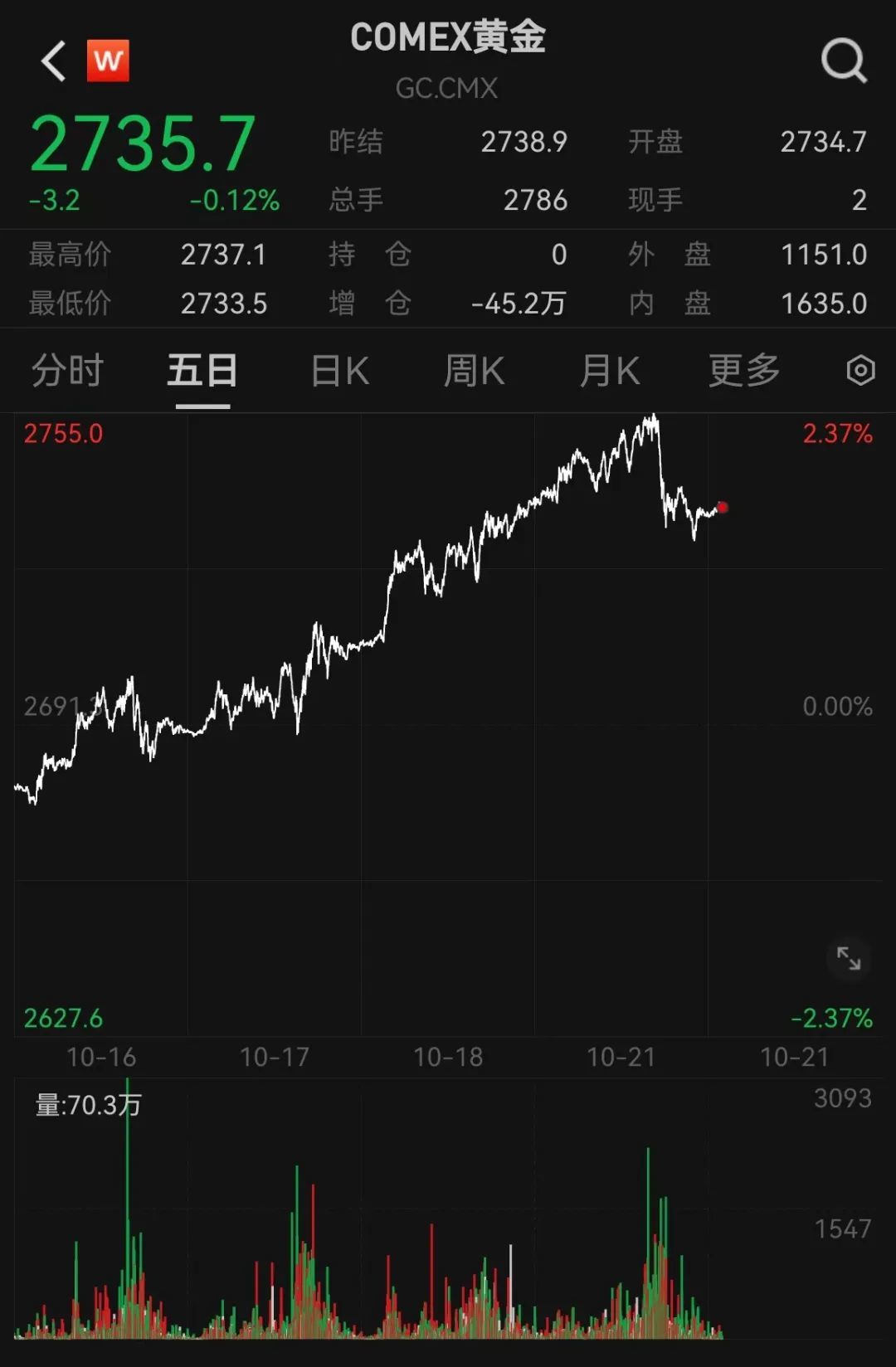Show the 月K chart tab
This screenshot has width=896, height=1367.
610,371
